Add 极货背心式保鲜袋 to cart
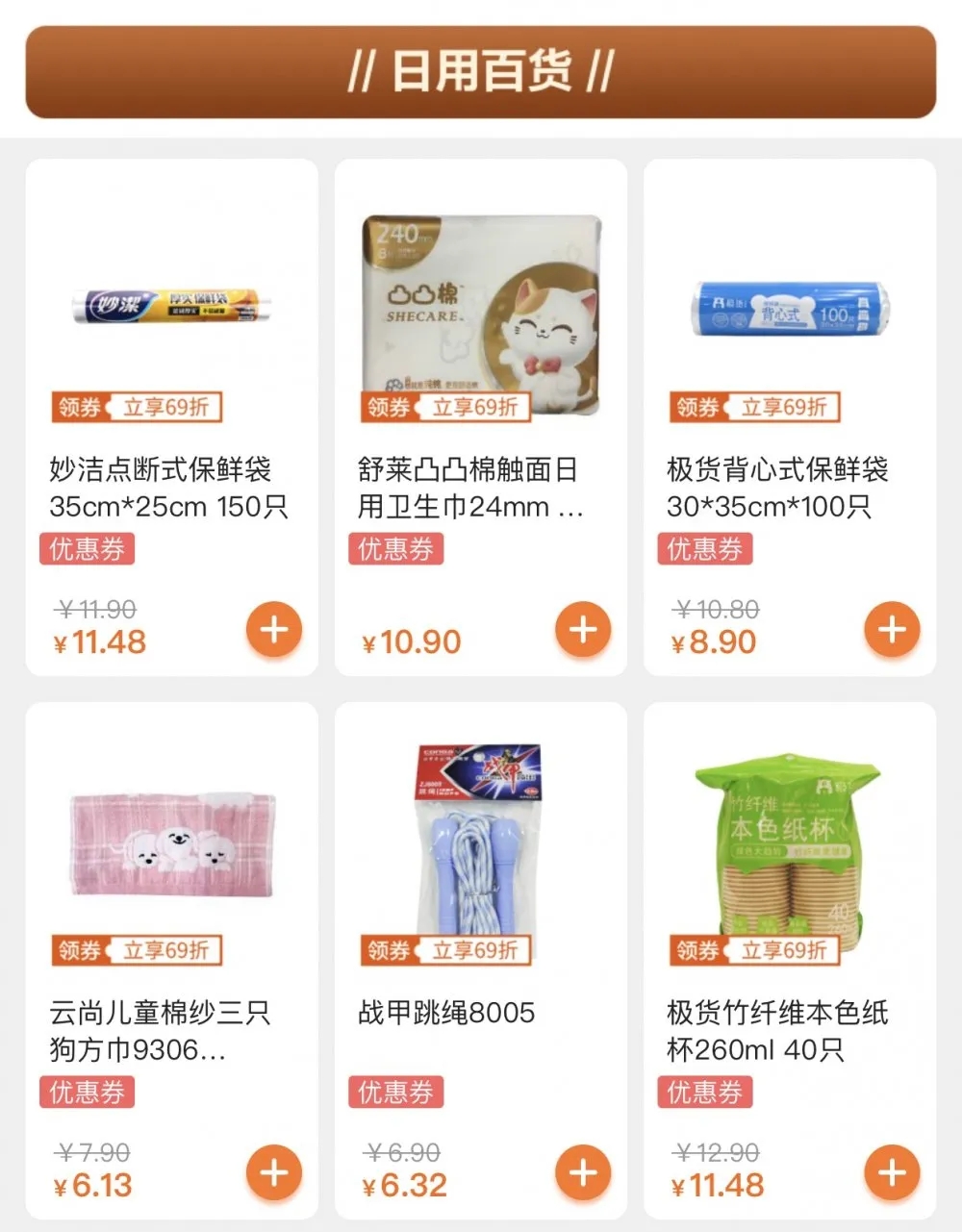The width and height of the screenshot is (962, 1232). (x=892, y=630)
